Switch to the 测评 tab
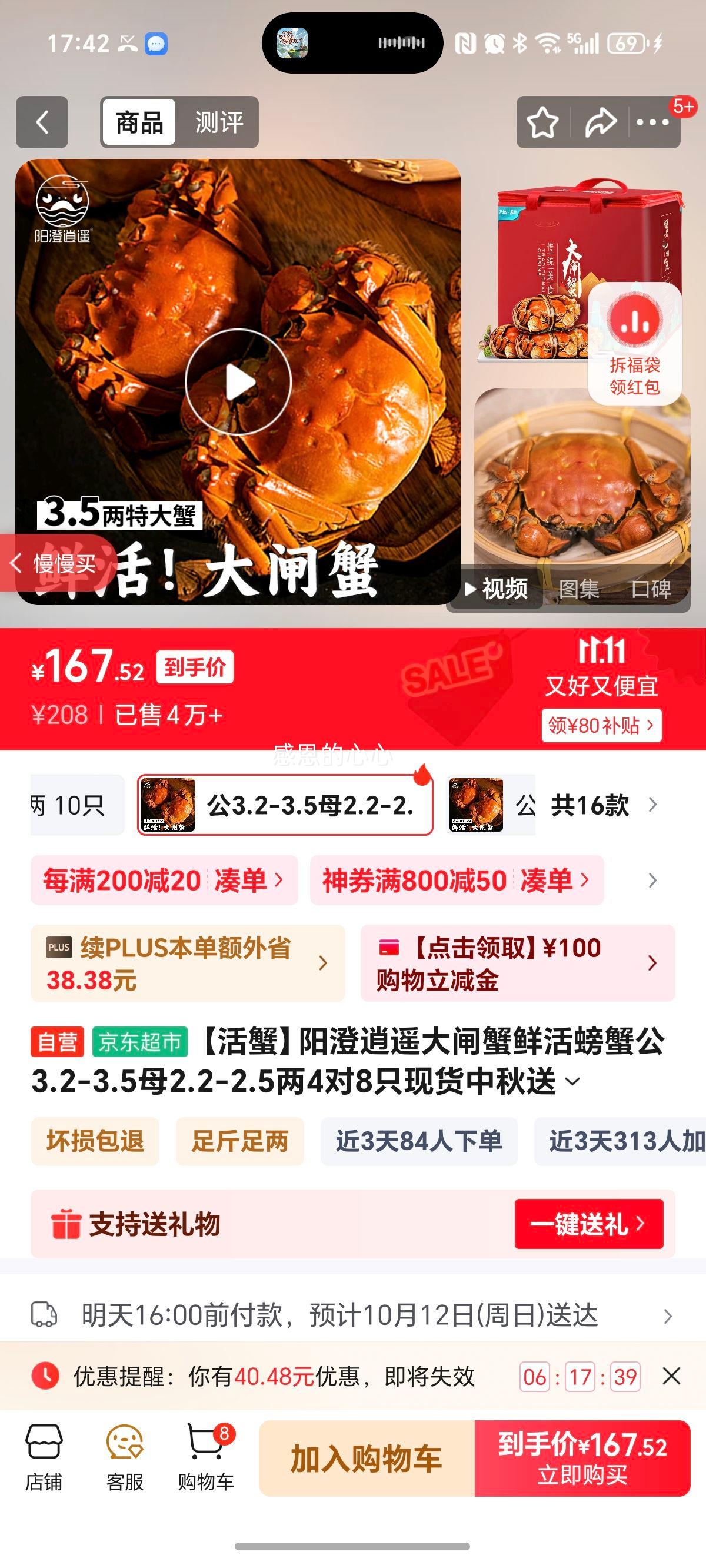Image resolution: width=706 pixels, height=1568 pixels. [218, 122]
